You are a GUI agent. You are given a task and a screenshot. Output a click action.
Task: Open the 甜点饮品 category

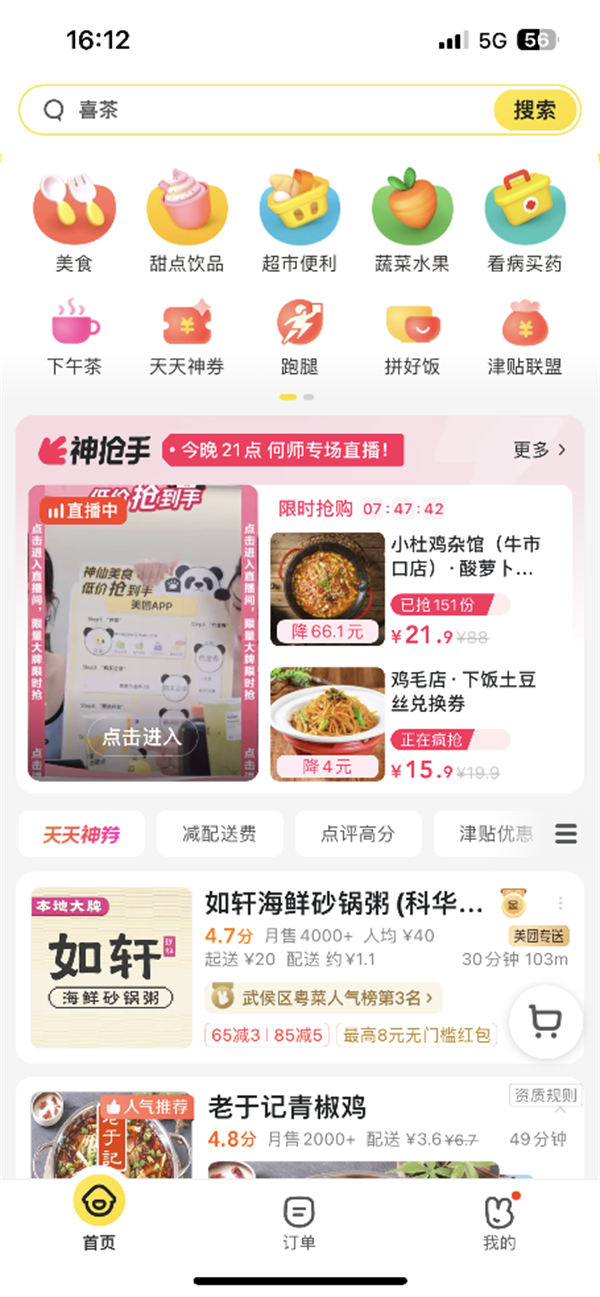coord(186,221)
